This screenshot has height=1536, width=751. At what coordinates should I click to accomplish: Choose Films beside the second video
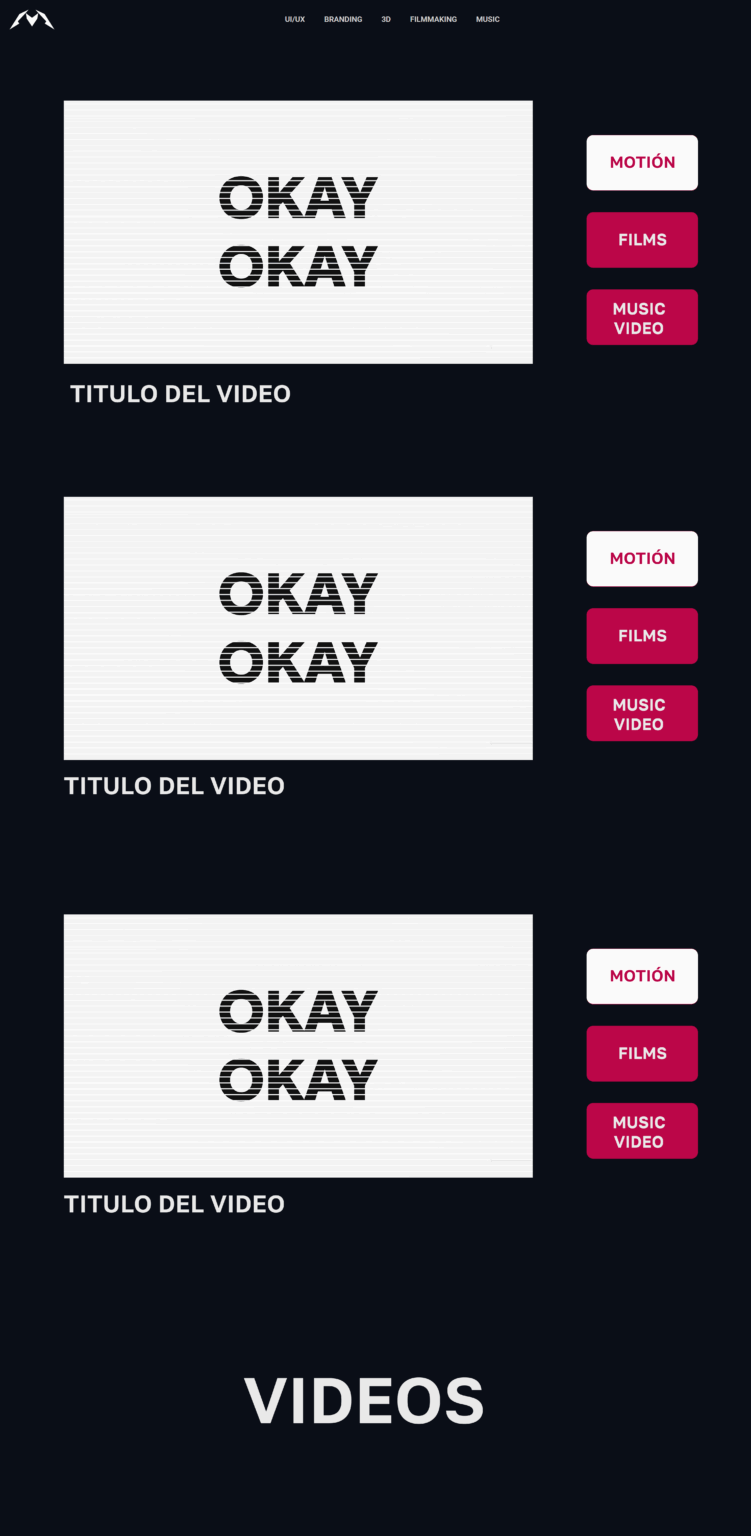pos(642,636)
